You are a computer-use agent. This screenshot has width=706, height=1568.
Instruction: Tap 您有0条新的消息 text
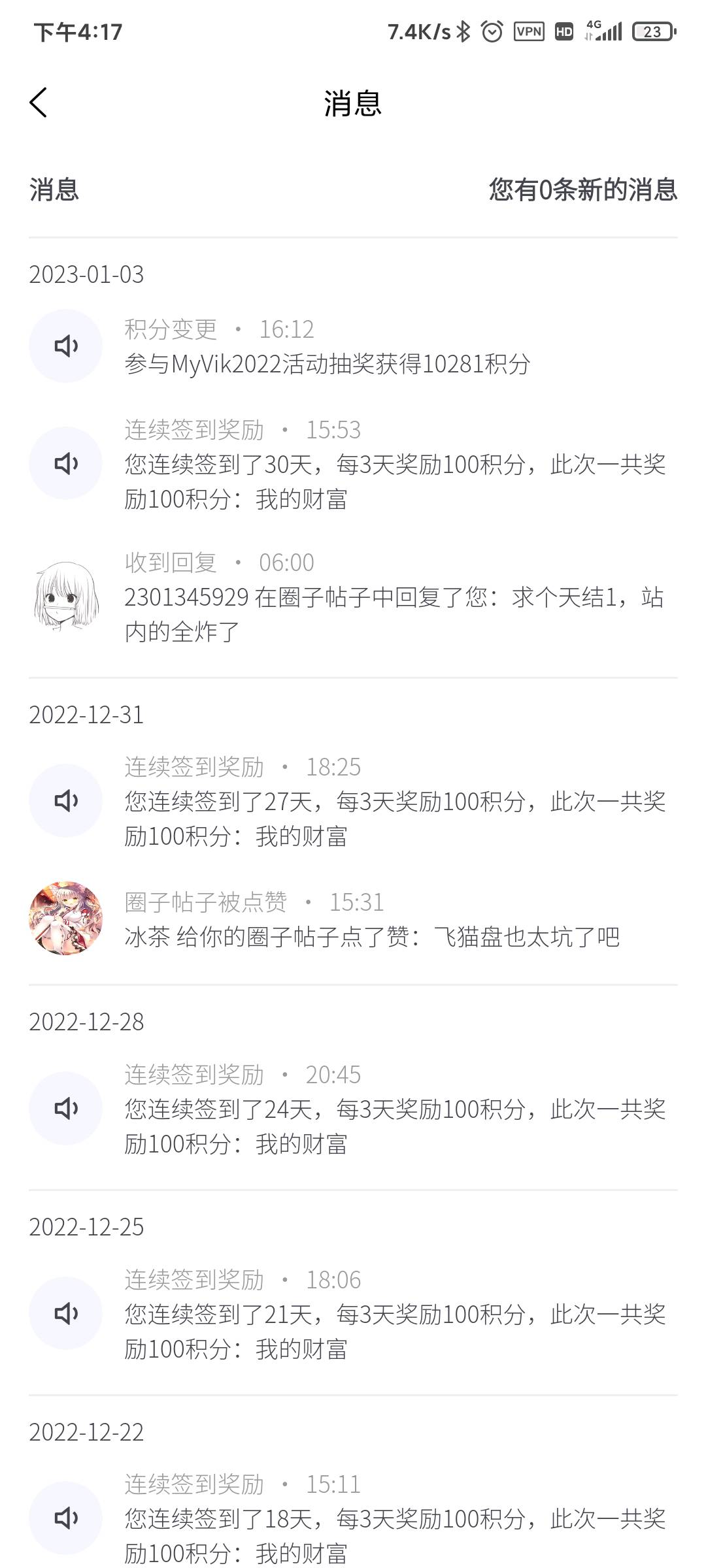[582, 191]
